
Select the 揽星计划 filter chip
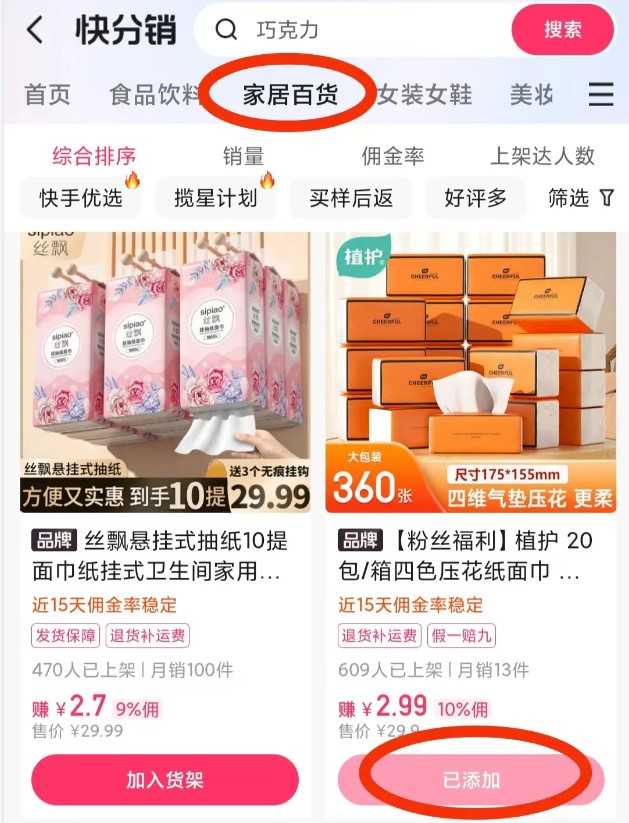click(x=215, y=198)
